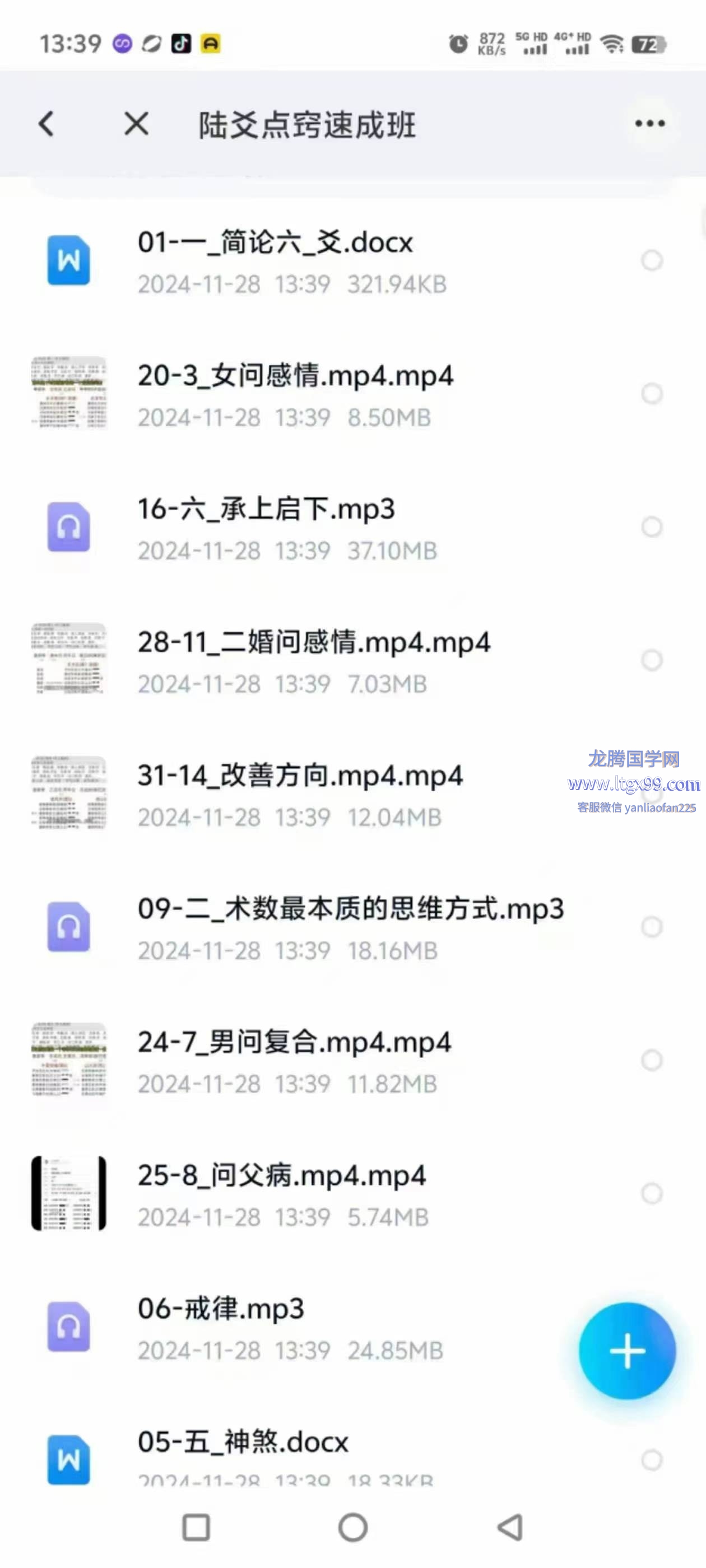Open the three-dot overflow menu
The height and width of the screenshot is (1568, 706).
click(649, 124)
